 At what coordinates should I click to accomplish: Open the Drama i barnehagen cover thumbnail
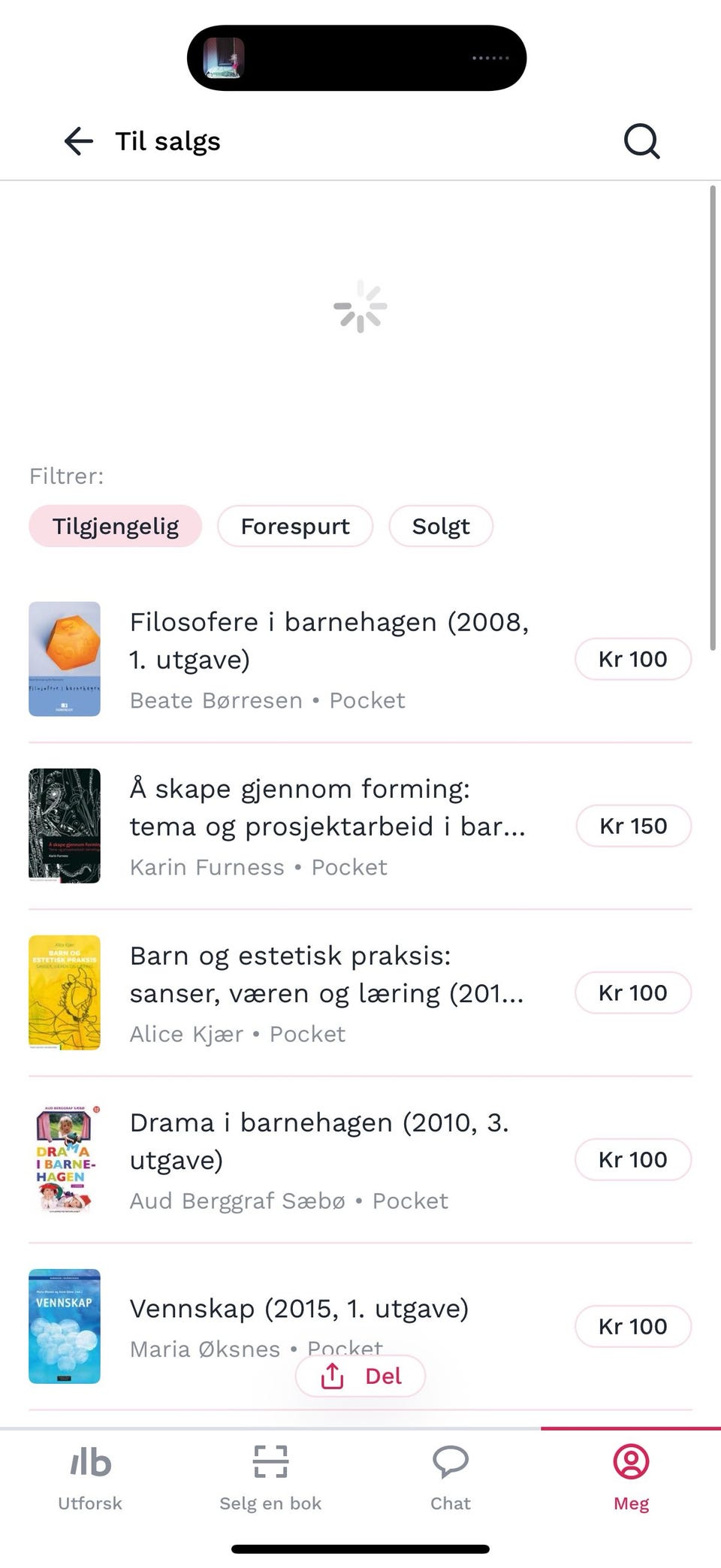click(x=65, y=1161)
